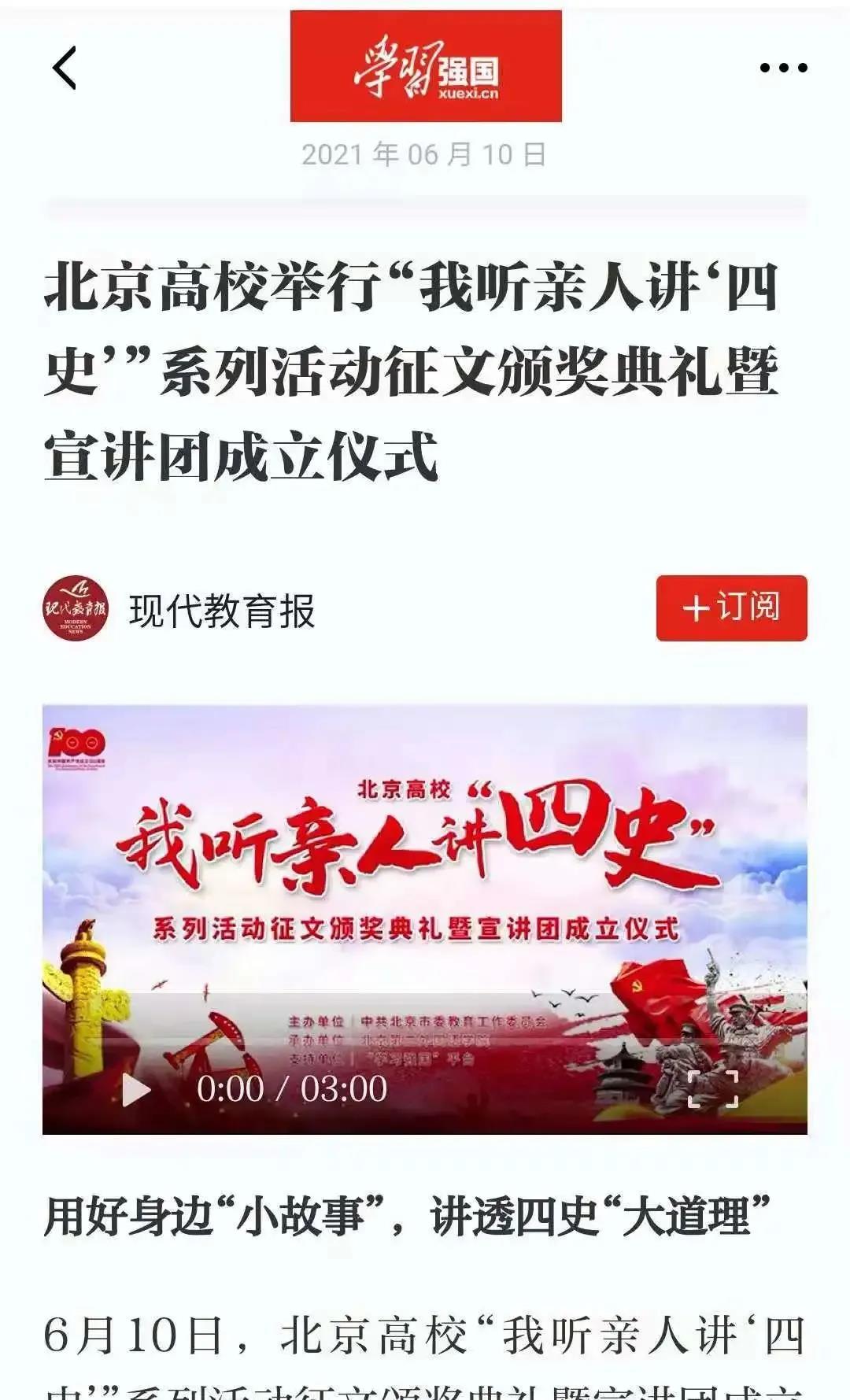850x1400 pixels.
Task: Go back using the top-left arrow
Action: 65,68
